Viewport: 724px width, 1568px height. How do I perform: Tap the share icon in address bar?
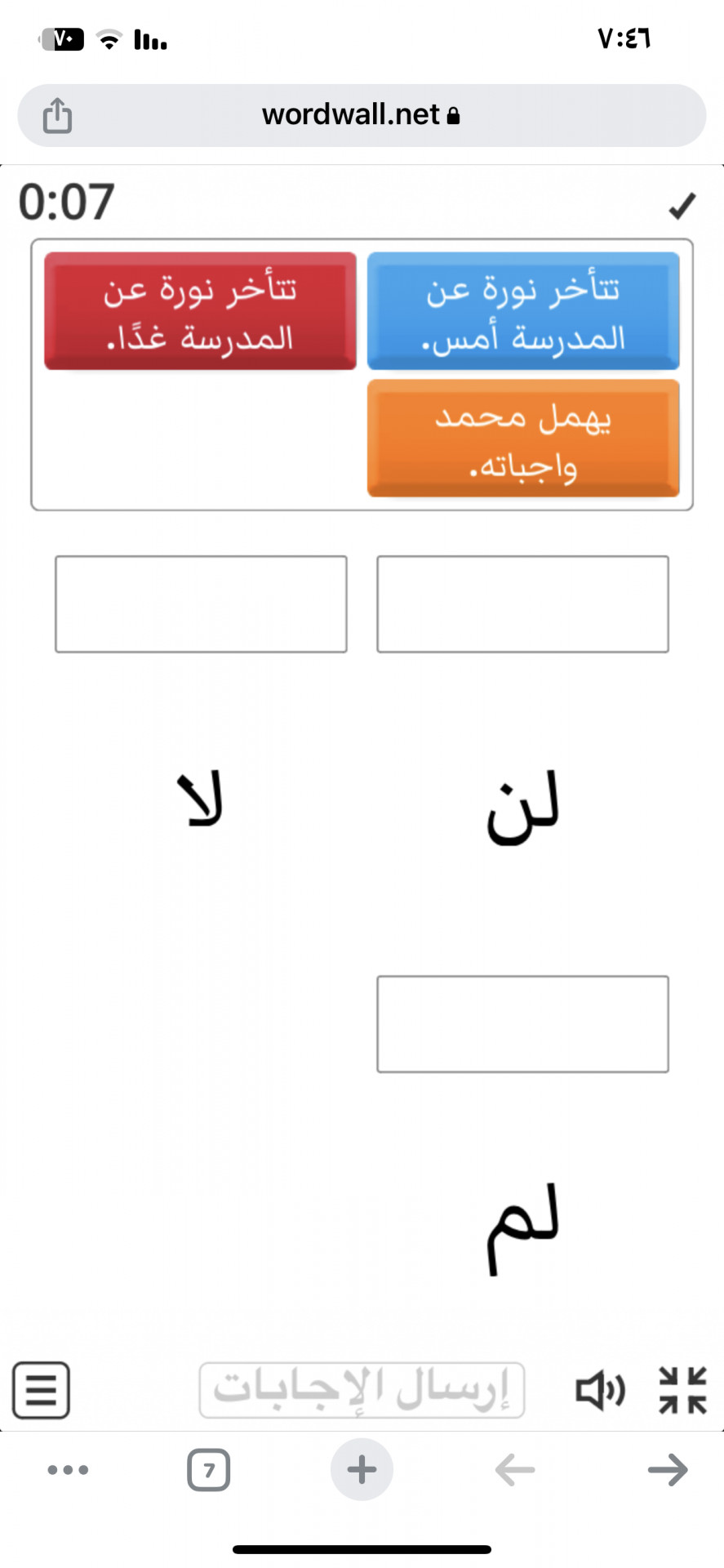tap(57, 115)
